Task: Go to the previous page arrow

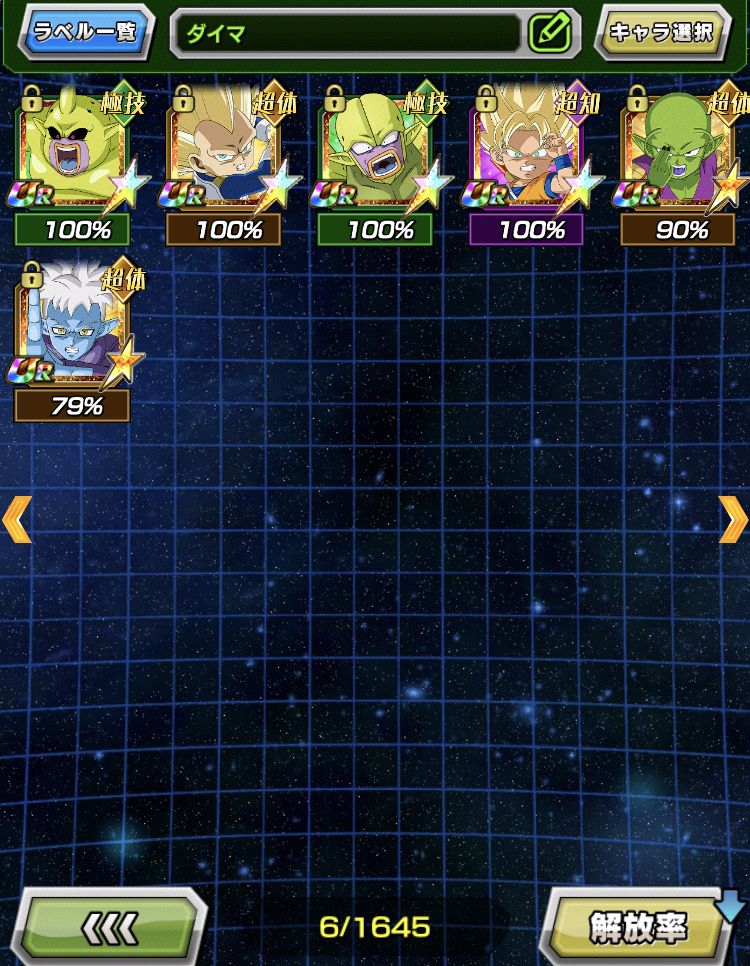Action: pyautogui.click(x=16, y=520)
